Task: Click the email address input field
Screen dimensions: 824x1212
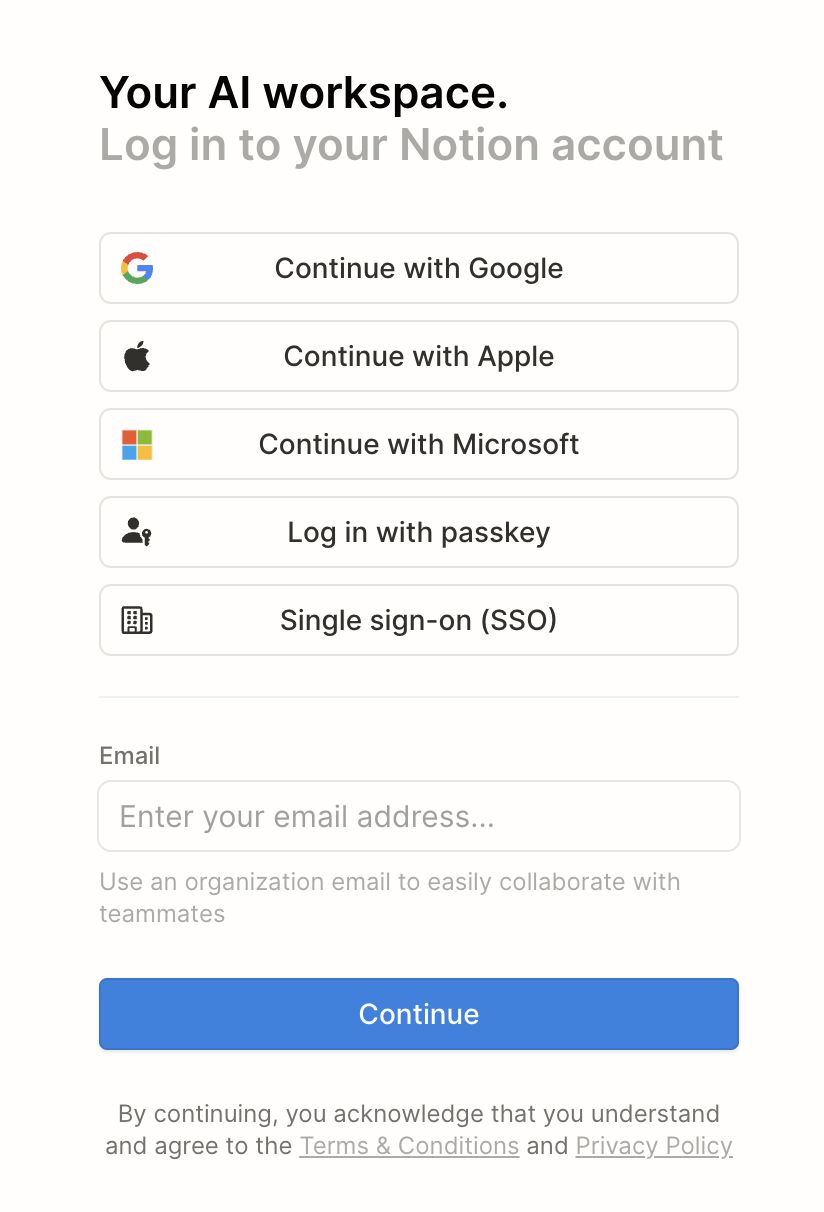Action: pyautogui.click(x=418, y=815)
